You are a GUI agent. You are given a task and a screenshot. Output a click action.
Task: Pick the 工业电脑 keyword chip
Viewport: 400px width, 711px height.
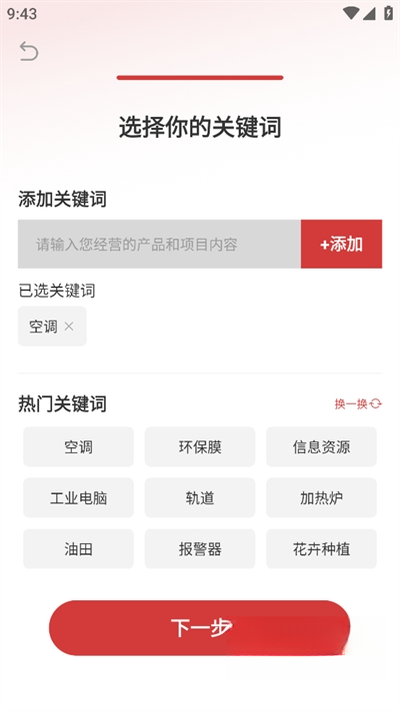coord(78,498)
